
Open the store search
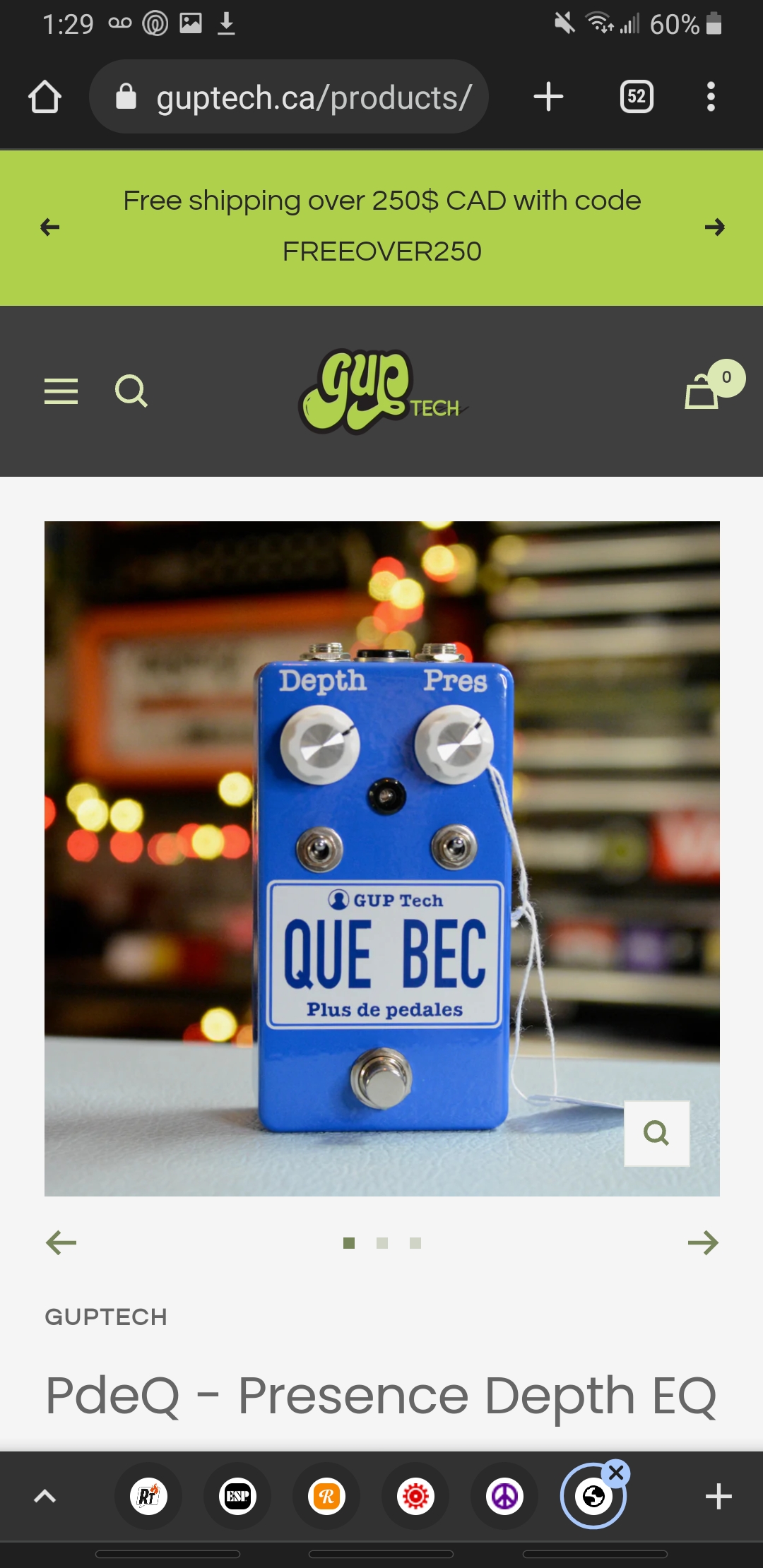coord(131,391)
